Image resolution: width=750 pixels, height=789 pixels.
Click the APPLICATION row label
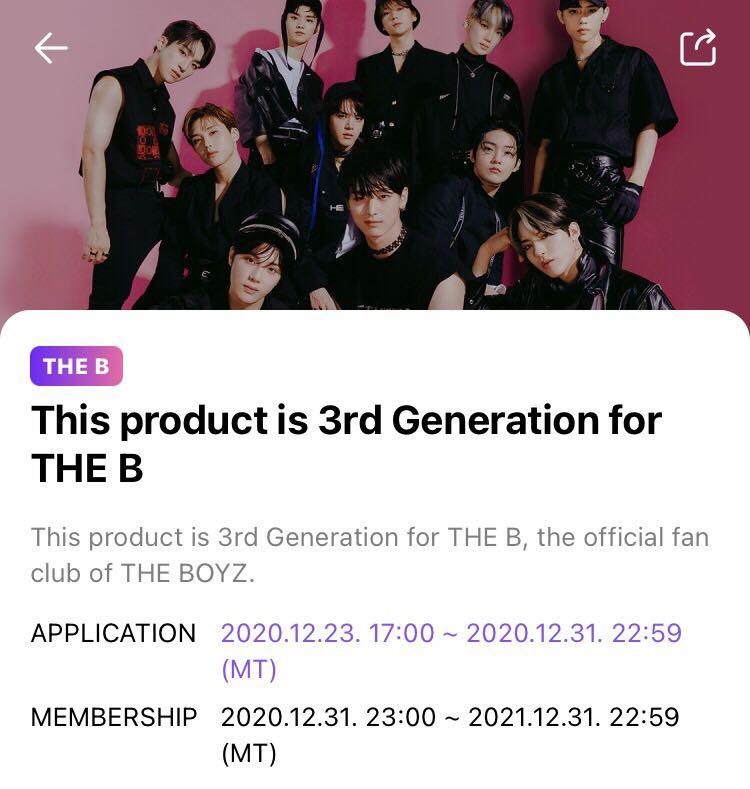113,632
